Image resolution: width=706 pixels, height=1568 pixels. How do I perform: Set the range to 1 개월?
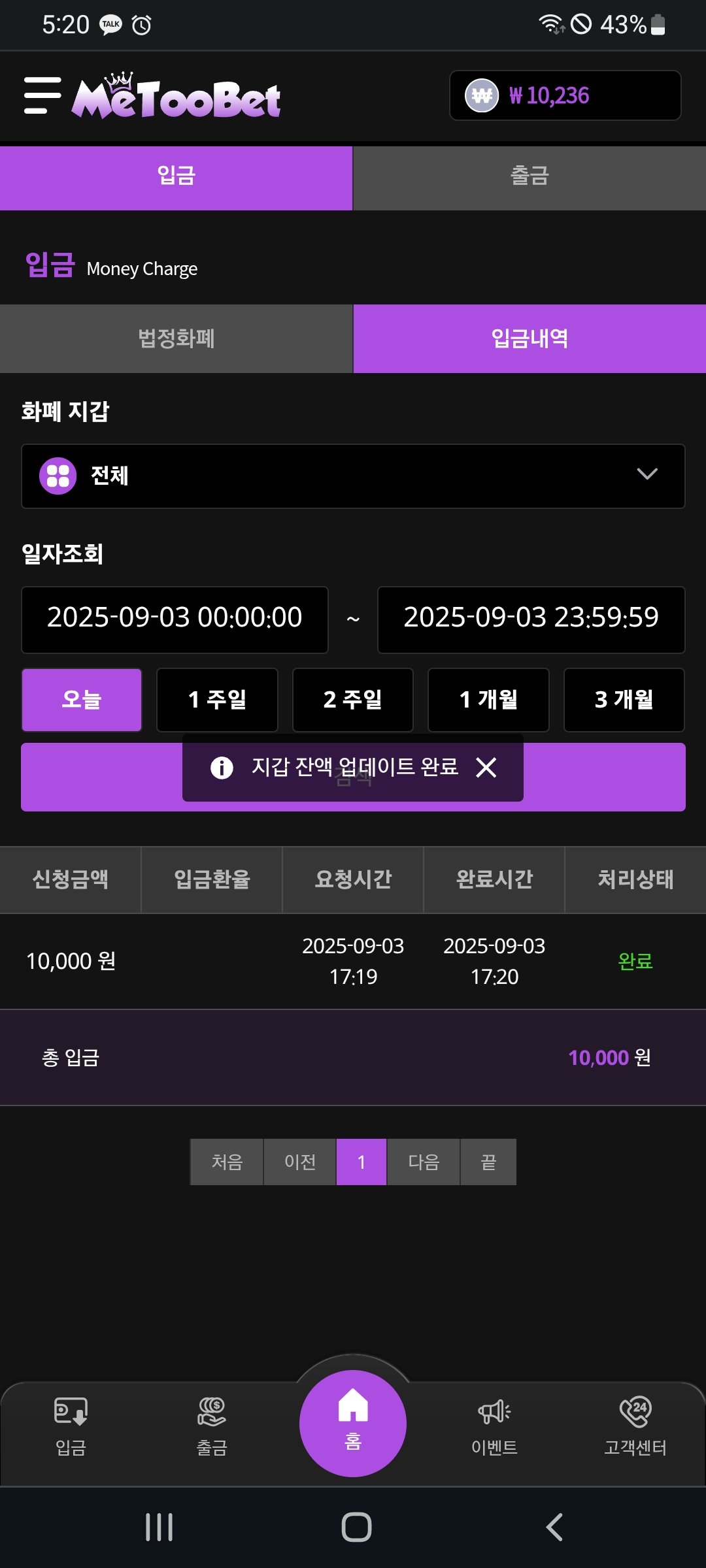coord(488,700)
